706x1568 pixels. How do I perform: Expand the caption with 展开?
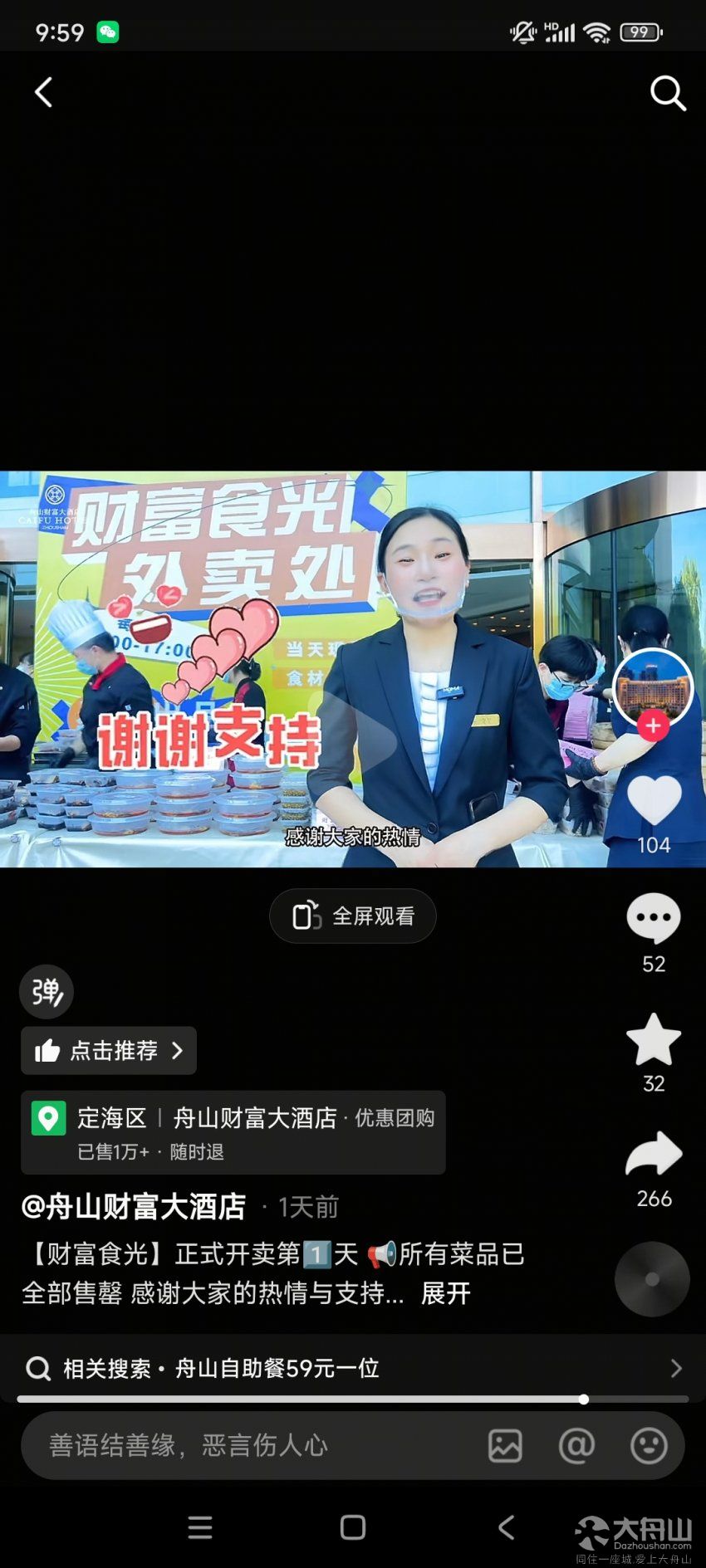[446, 1293]
